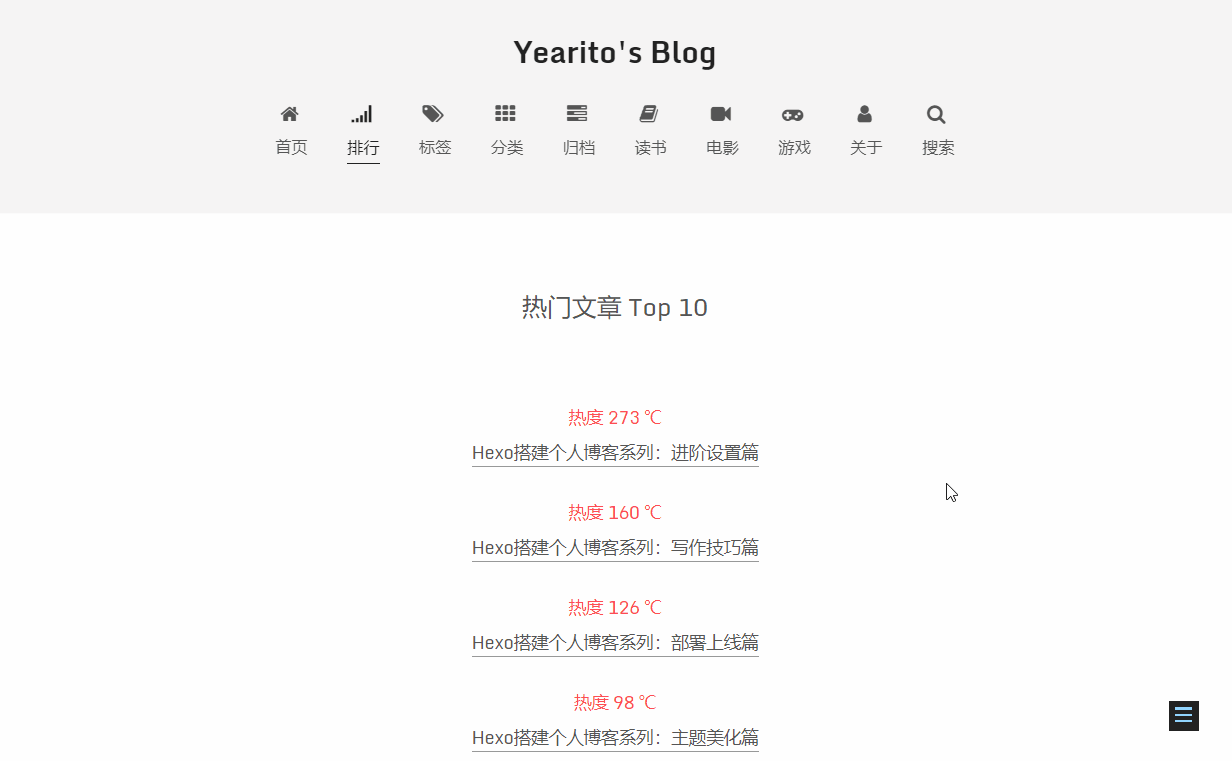Viewport: 1232px width, 761px height.
Task: Read the 写作技巧篇 article
Action: coord(615,548)
